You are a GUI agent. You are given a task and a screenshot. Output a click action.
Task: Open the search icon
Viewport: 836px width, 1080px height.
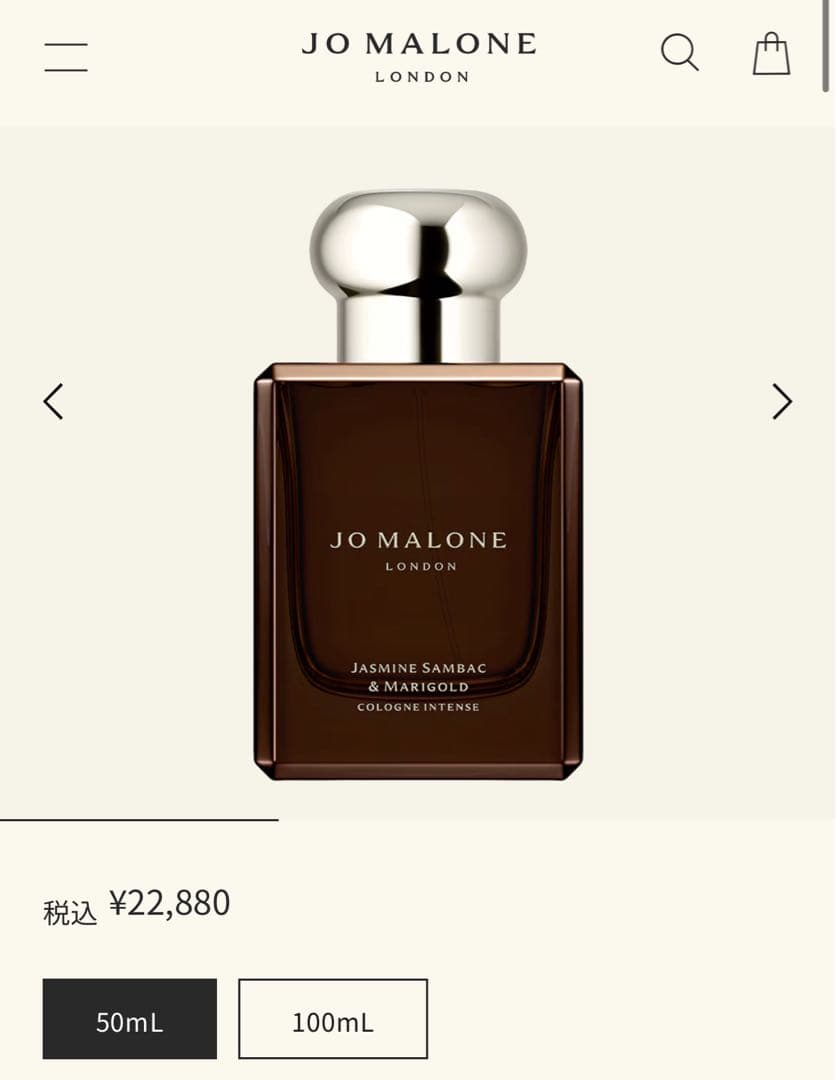point(679,53)
